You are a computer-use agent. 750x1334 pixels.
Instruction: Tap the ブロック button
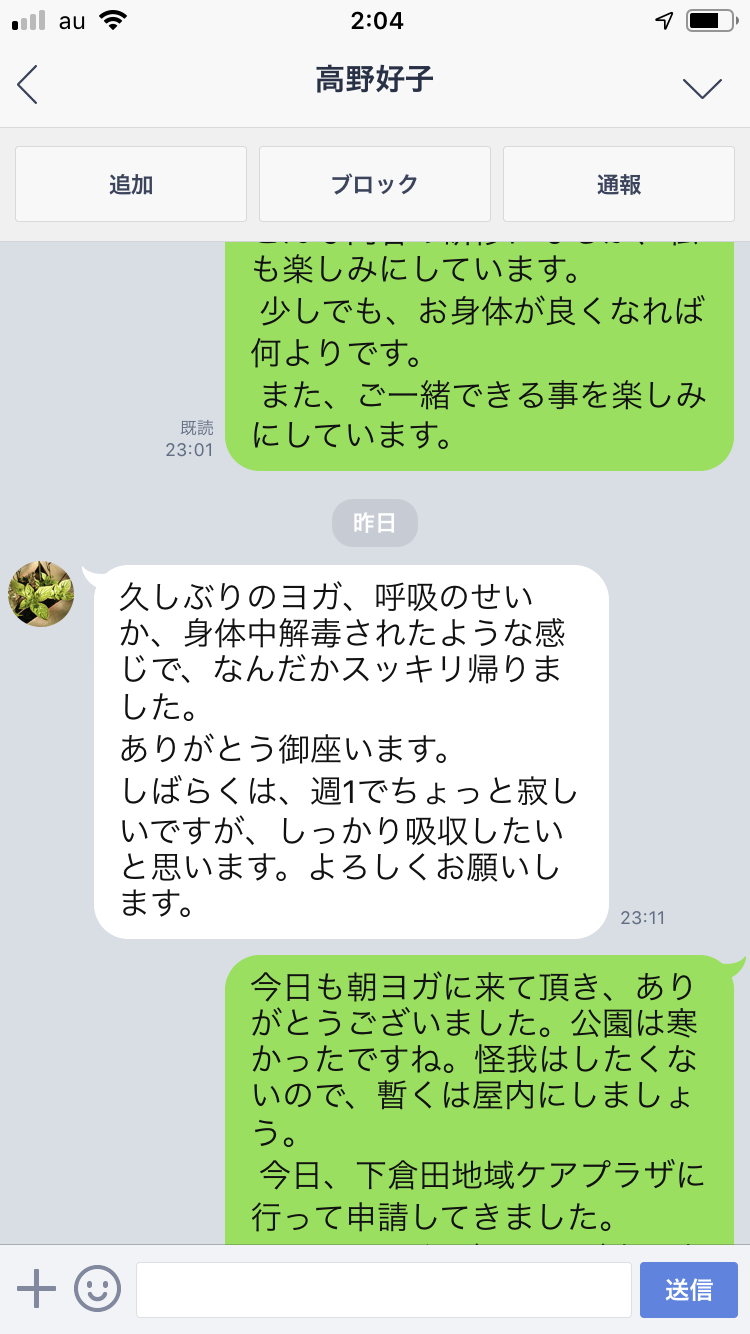[x=375, y=184]
